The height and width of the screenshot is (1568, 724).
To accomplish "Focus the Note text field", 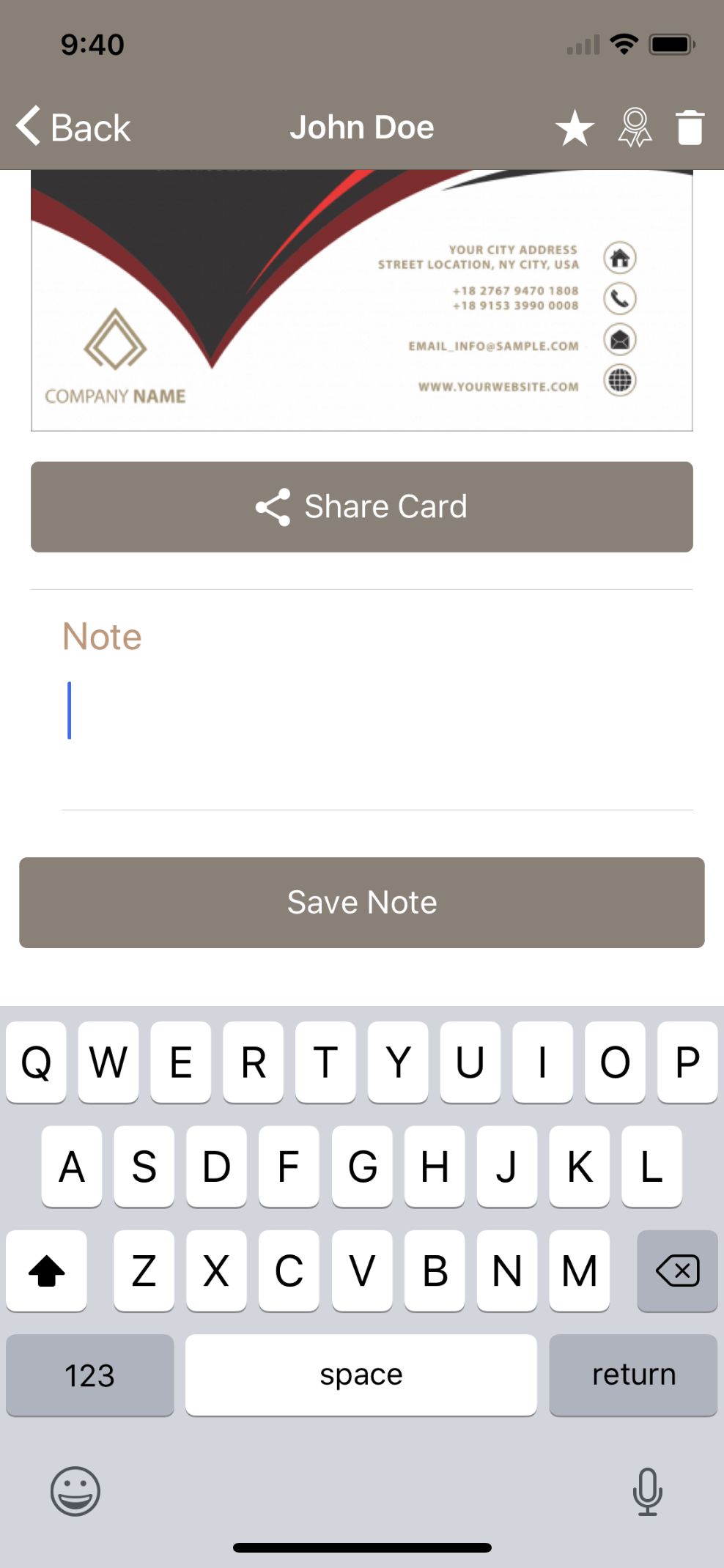I will click(x=377, y=740).
